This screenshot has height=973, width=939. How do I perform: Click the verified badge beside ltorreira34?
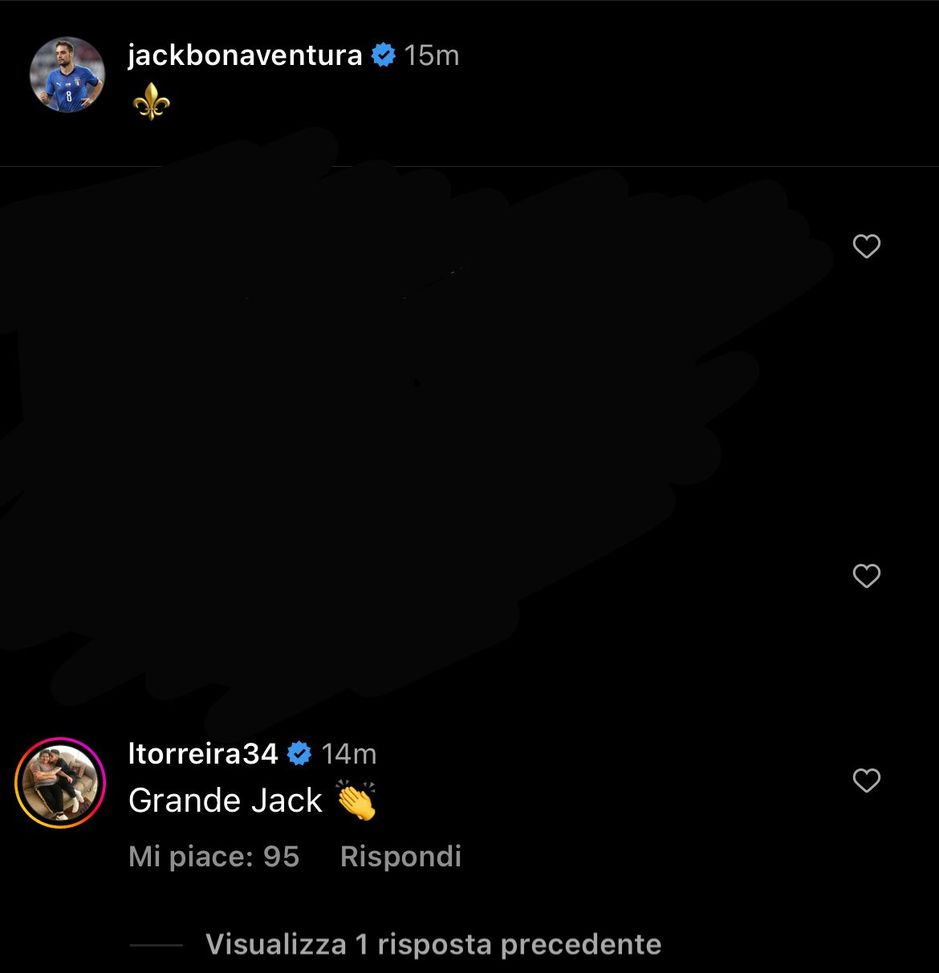pos(297,753)
